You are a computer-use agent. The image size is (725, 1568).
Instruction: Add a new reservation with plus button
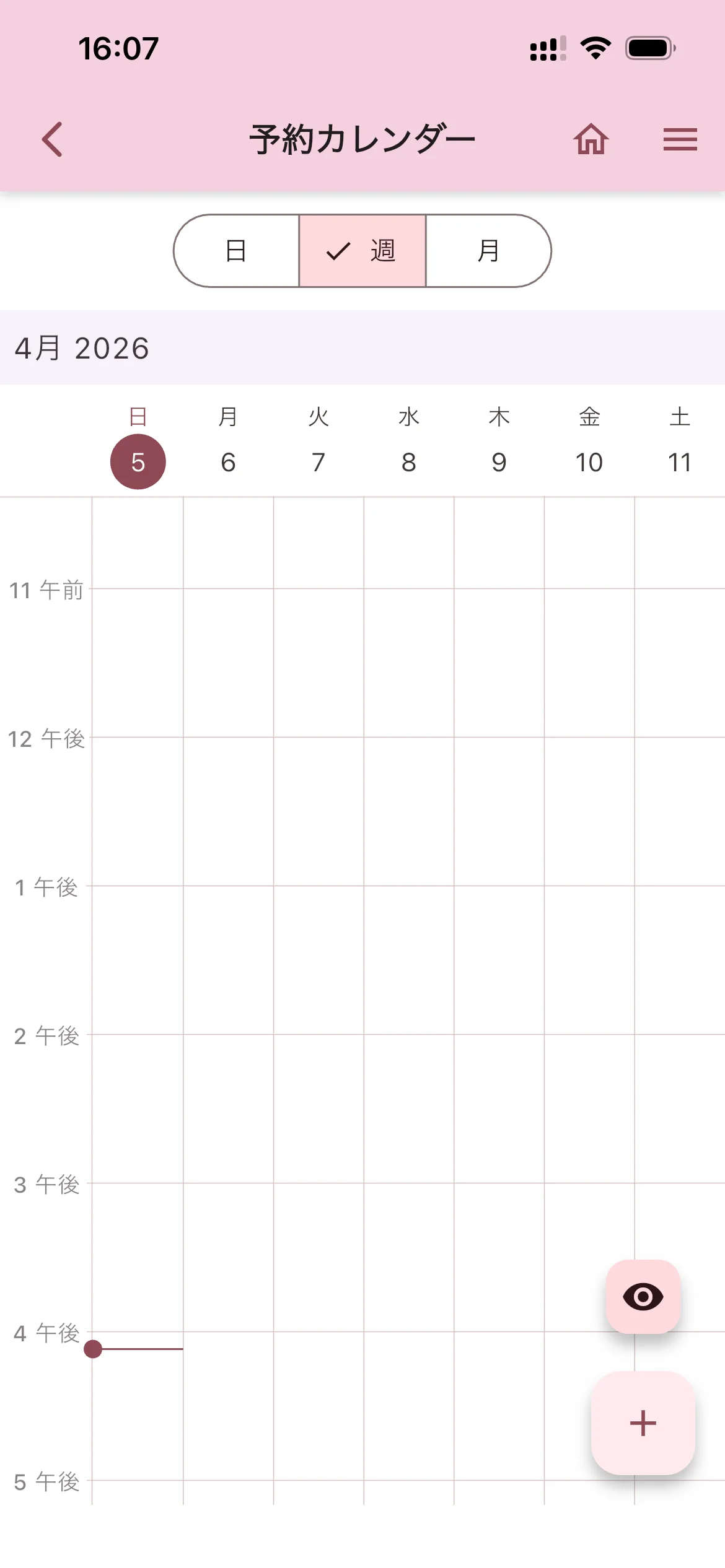(x=643, y=1423)
